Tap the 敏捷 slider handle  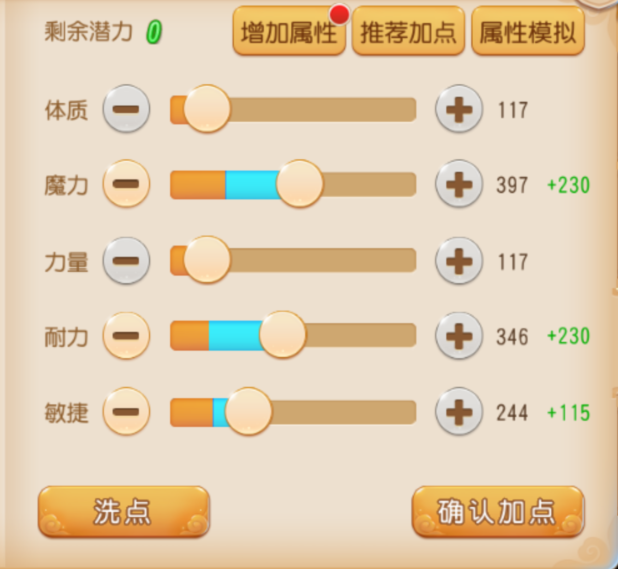click(x=248, y=411)
